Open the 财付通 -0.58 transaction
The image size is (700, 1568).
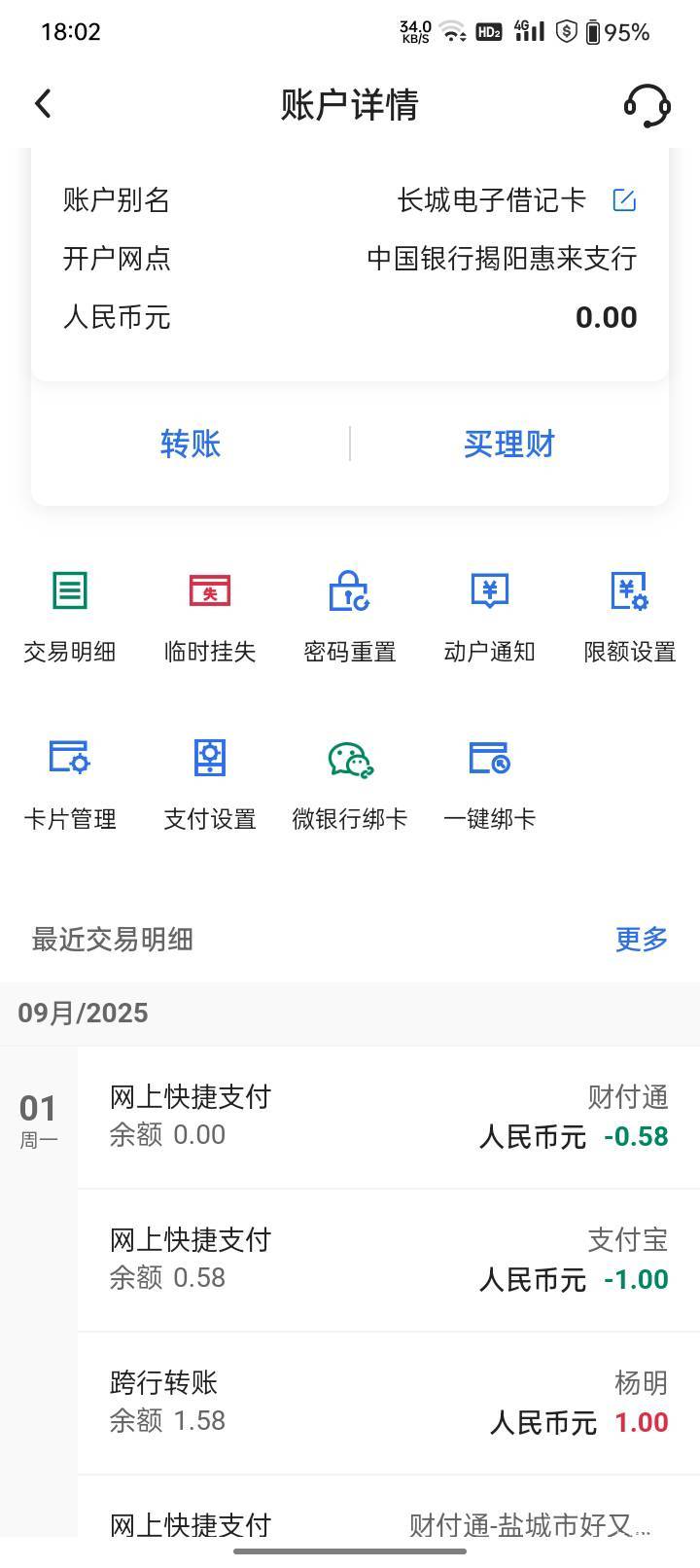pos(389,1117)
